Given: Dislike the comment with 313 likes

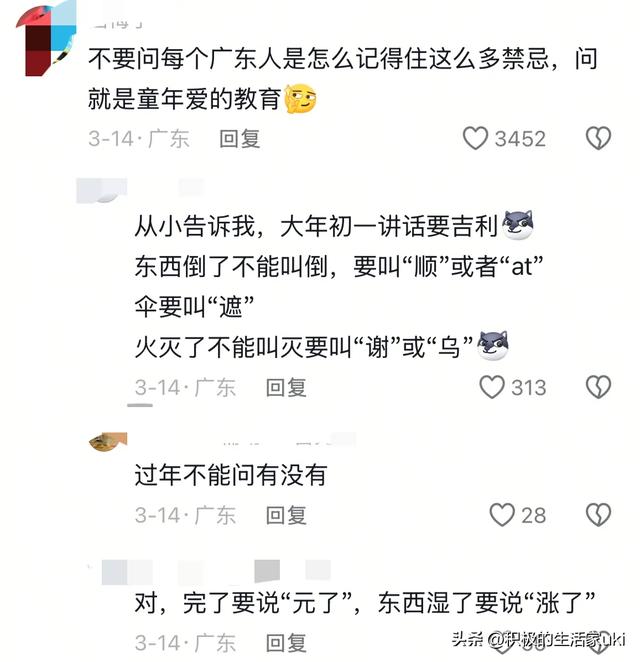Looking at the screenshot, I should [x=598, y=387].
